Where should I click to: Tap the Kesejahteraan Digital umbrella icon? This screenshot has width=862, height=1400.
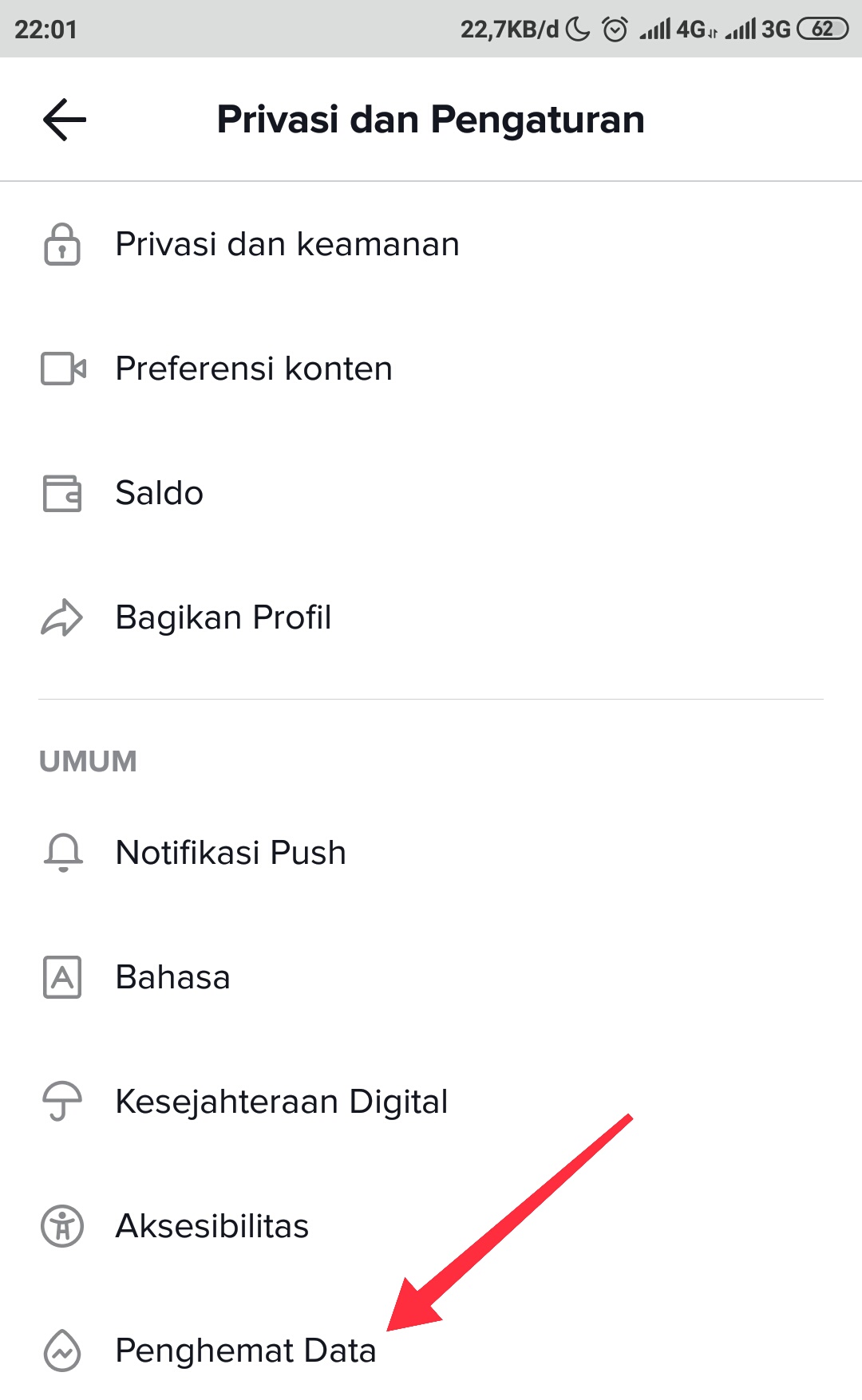pos(62,1102)
